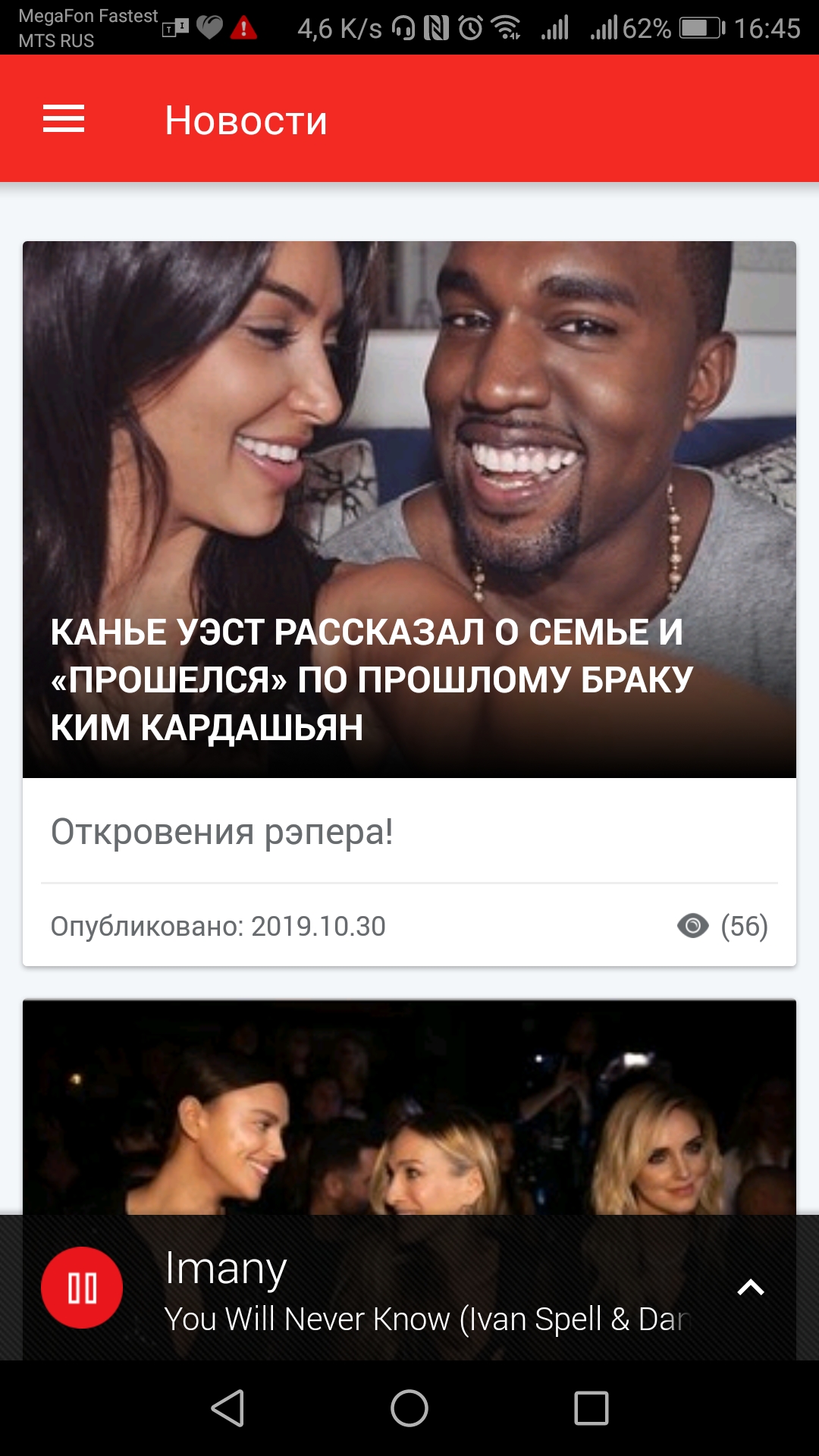Go to home screen via system home button
This screenshot has width=819, height=1456.
pyautogui.click(x=409, y=1409)
